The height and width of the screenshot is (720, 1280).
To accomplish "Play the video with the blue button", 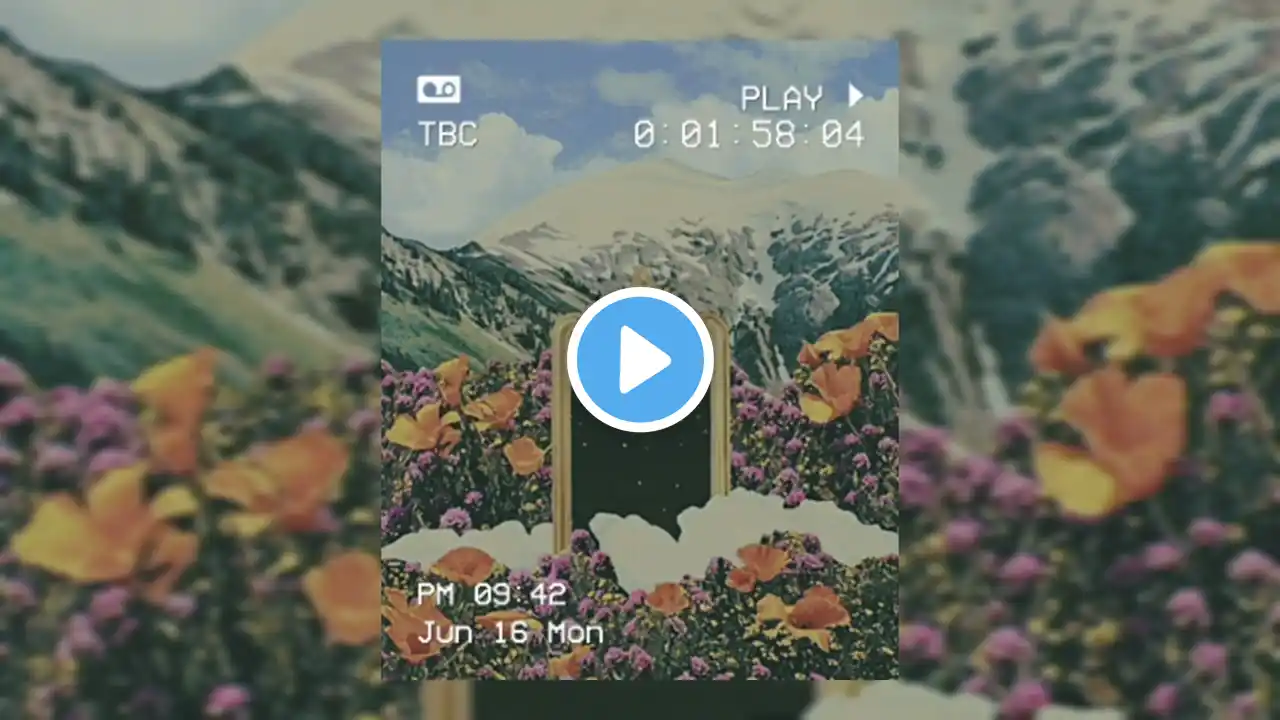I will (640, 360).
